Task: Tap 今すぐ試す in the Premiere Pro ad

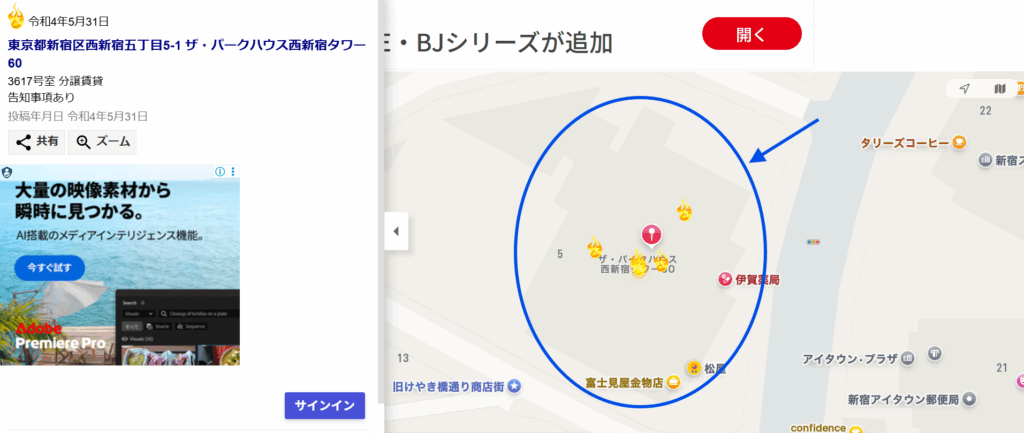Action: point(50,268)
